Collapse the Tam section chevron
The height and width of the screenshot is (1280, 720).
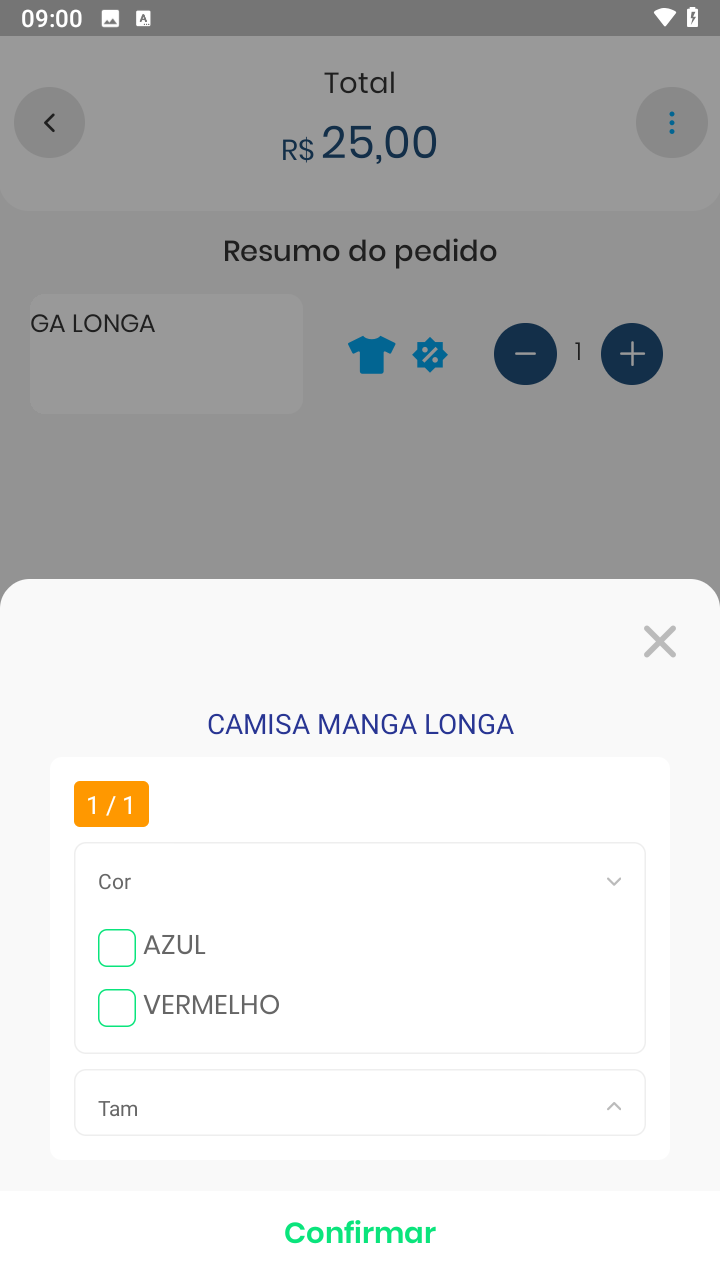tap(614, 1104)
